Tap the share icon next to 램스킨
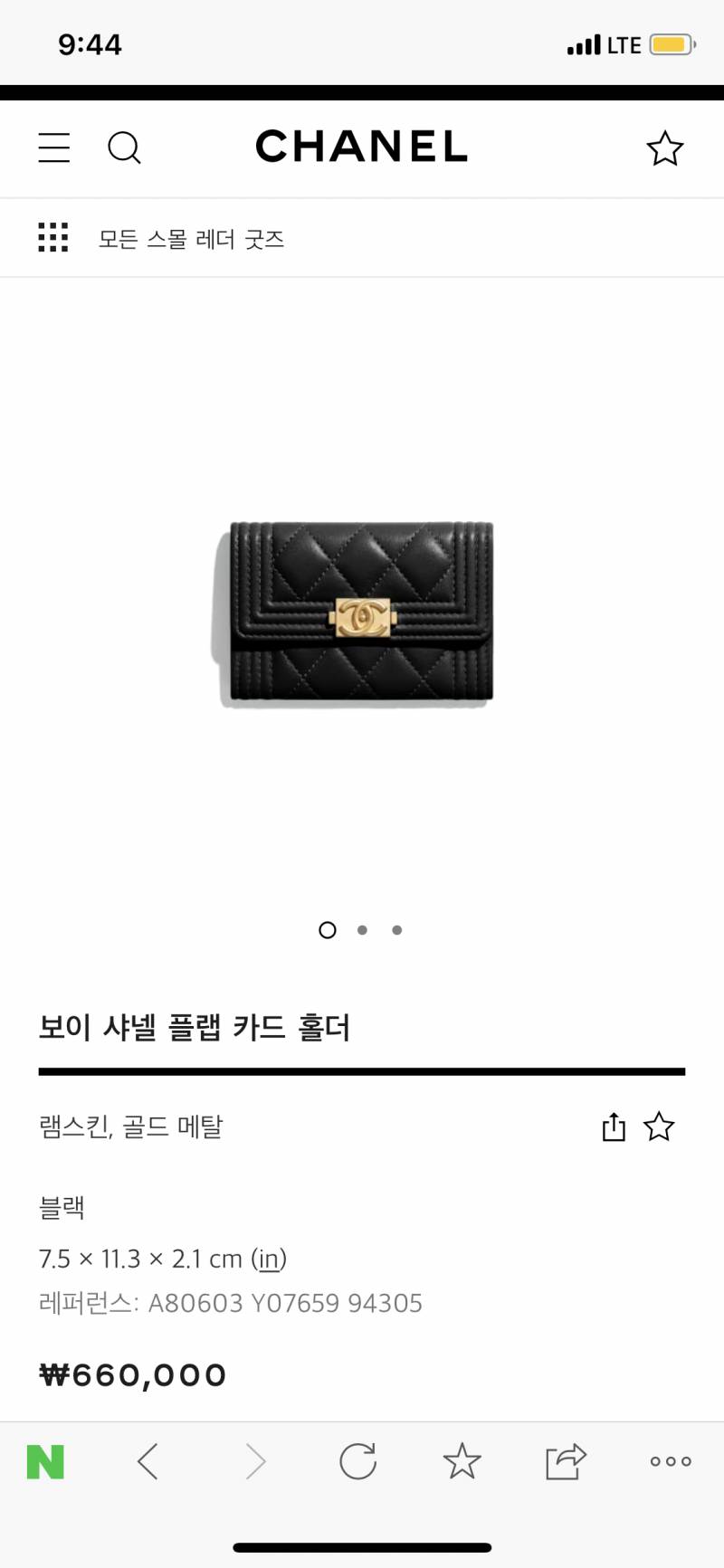This screenshot has width=724, height=1568. point(614,1126)
